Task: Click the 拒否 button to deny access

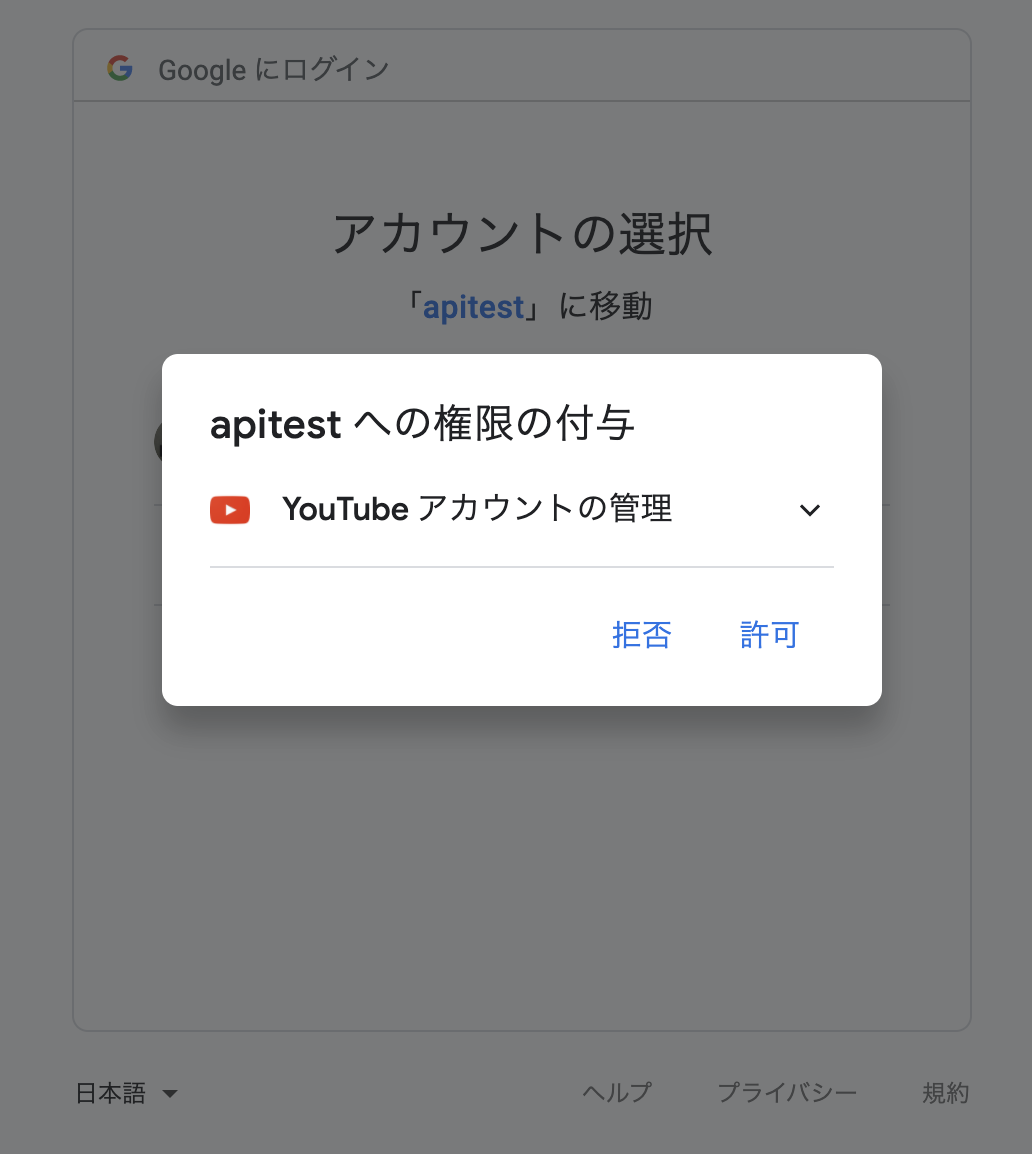Action: (x=641, y=635)
